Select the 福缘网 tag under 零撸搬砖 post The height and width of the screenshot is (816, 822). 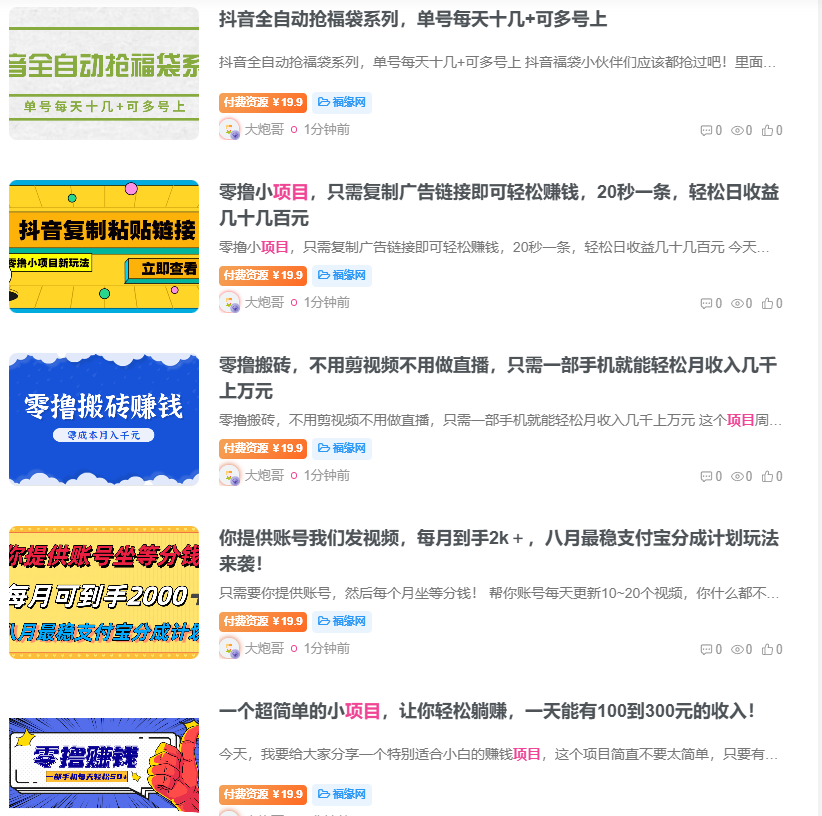[342, 448]
